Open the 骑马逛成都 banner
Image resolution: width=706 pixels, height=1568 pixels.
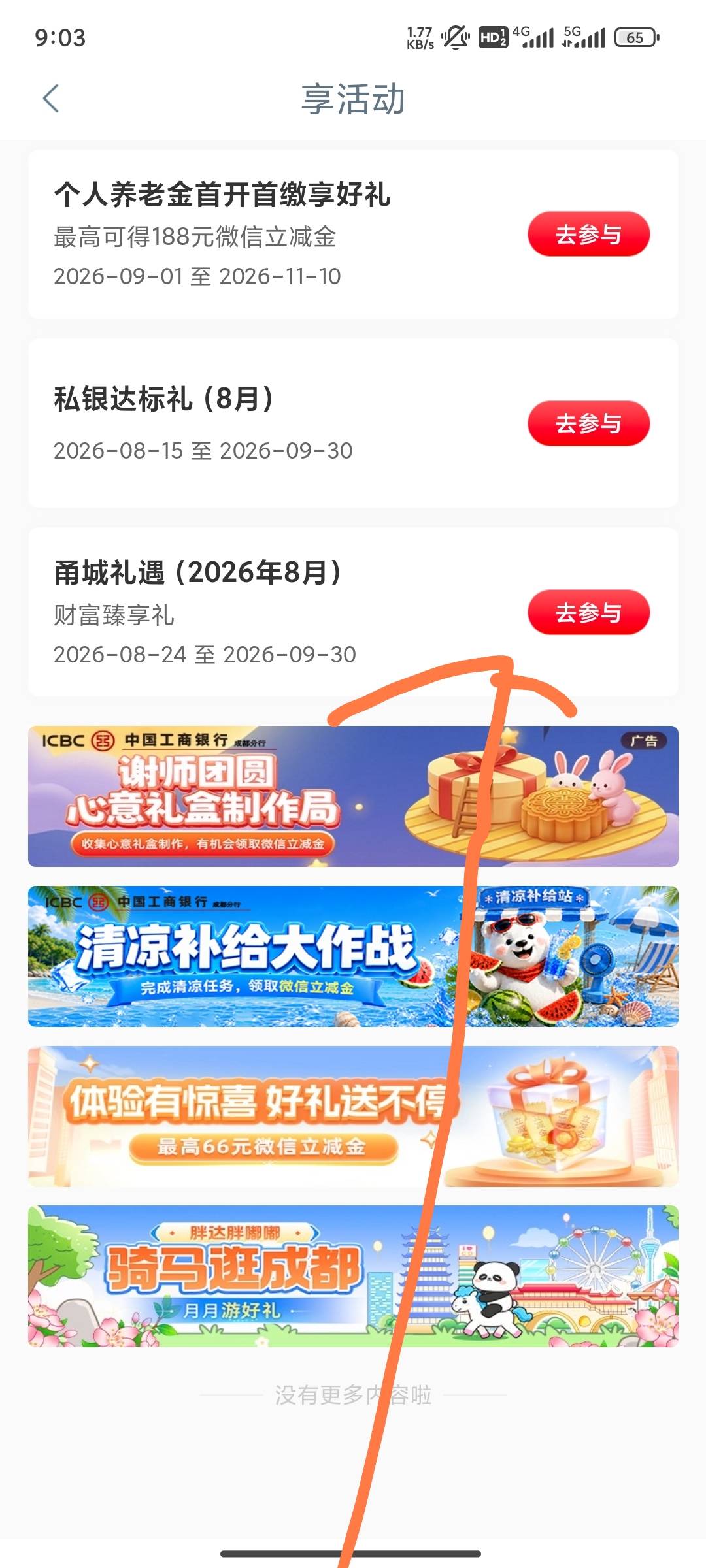point(353,1277)
